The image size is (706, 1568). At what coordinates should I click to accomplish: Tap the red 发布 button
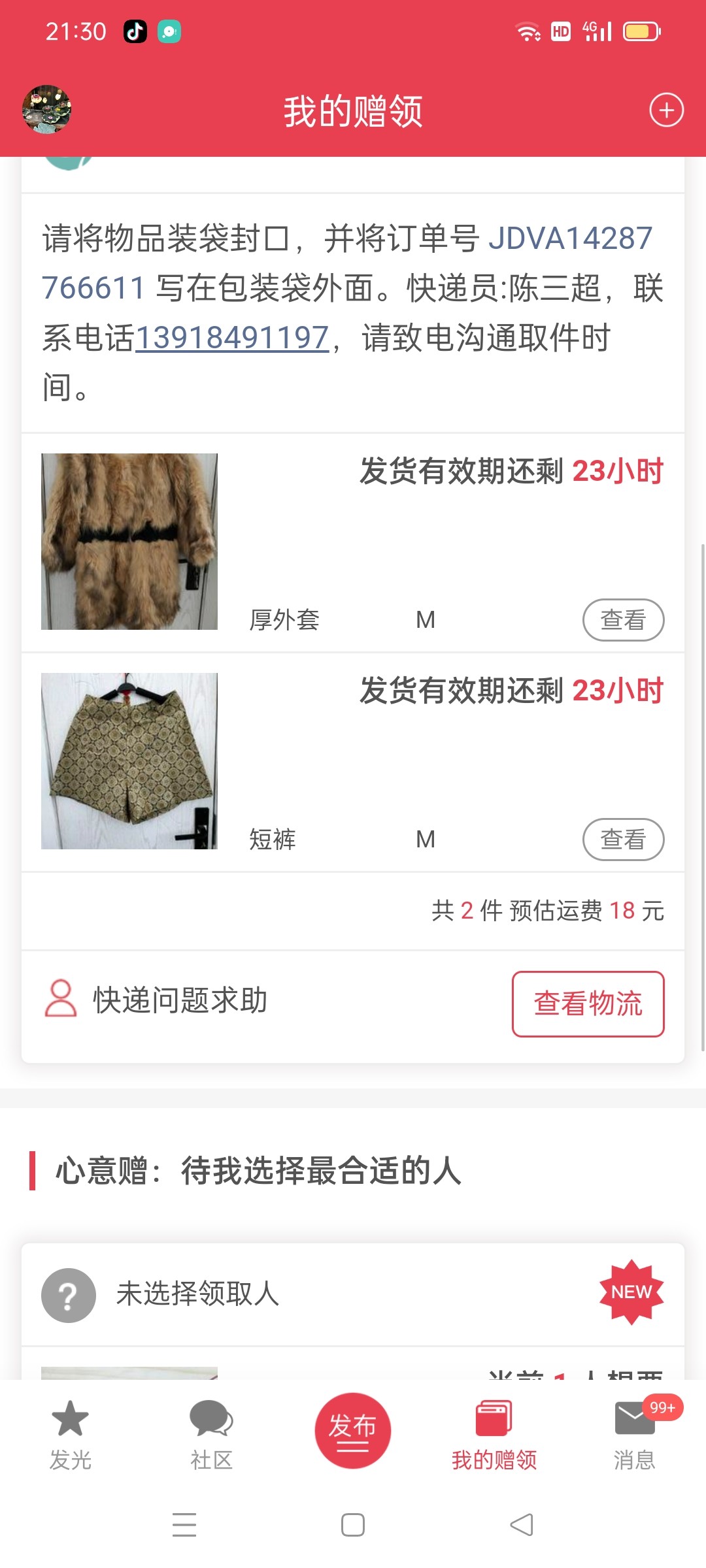[353, 1430]
